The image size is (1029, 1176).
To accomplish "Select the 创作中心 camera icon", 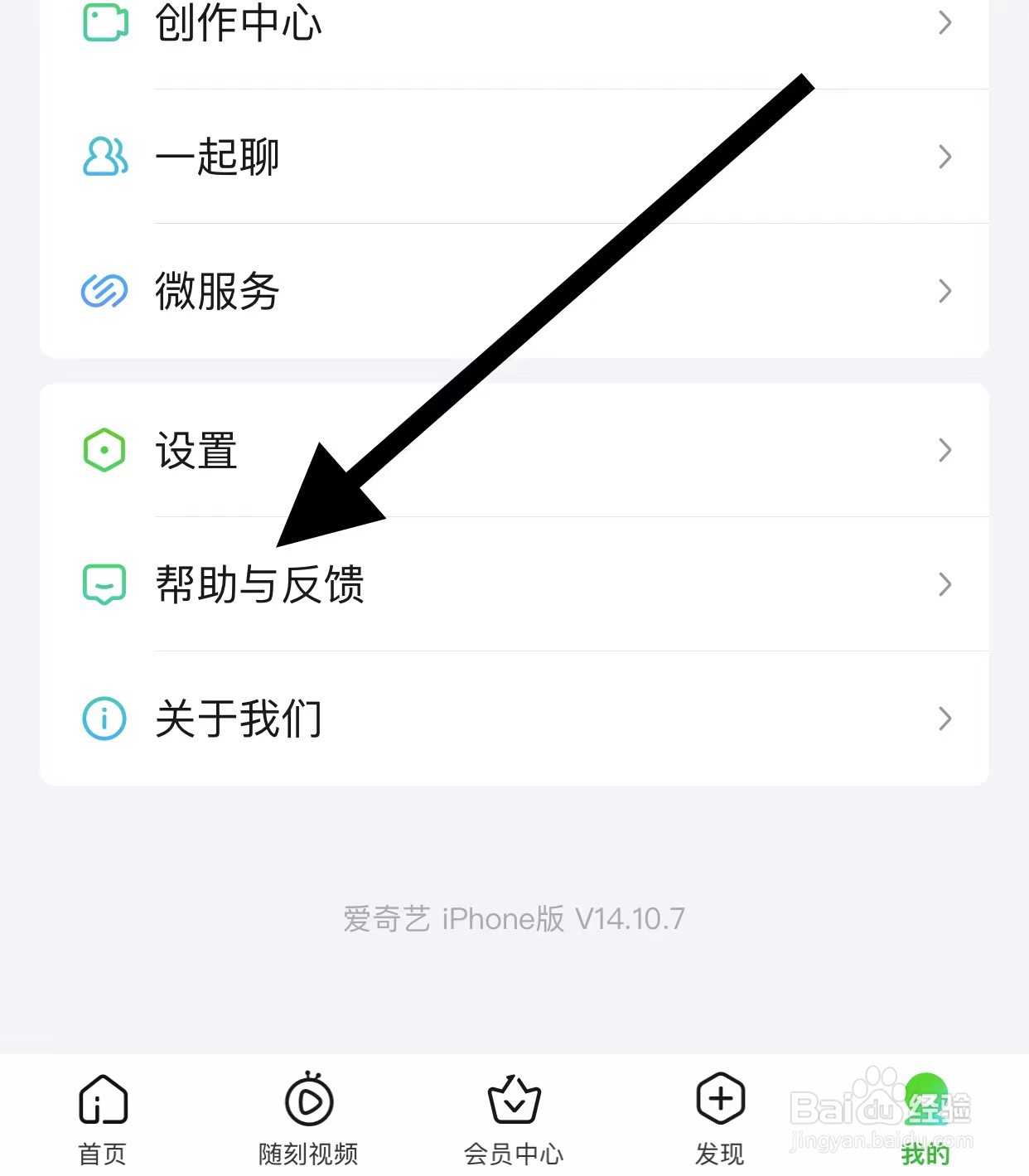I will [103, 22].
